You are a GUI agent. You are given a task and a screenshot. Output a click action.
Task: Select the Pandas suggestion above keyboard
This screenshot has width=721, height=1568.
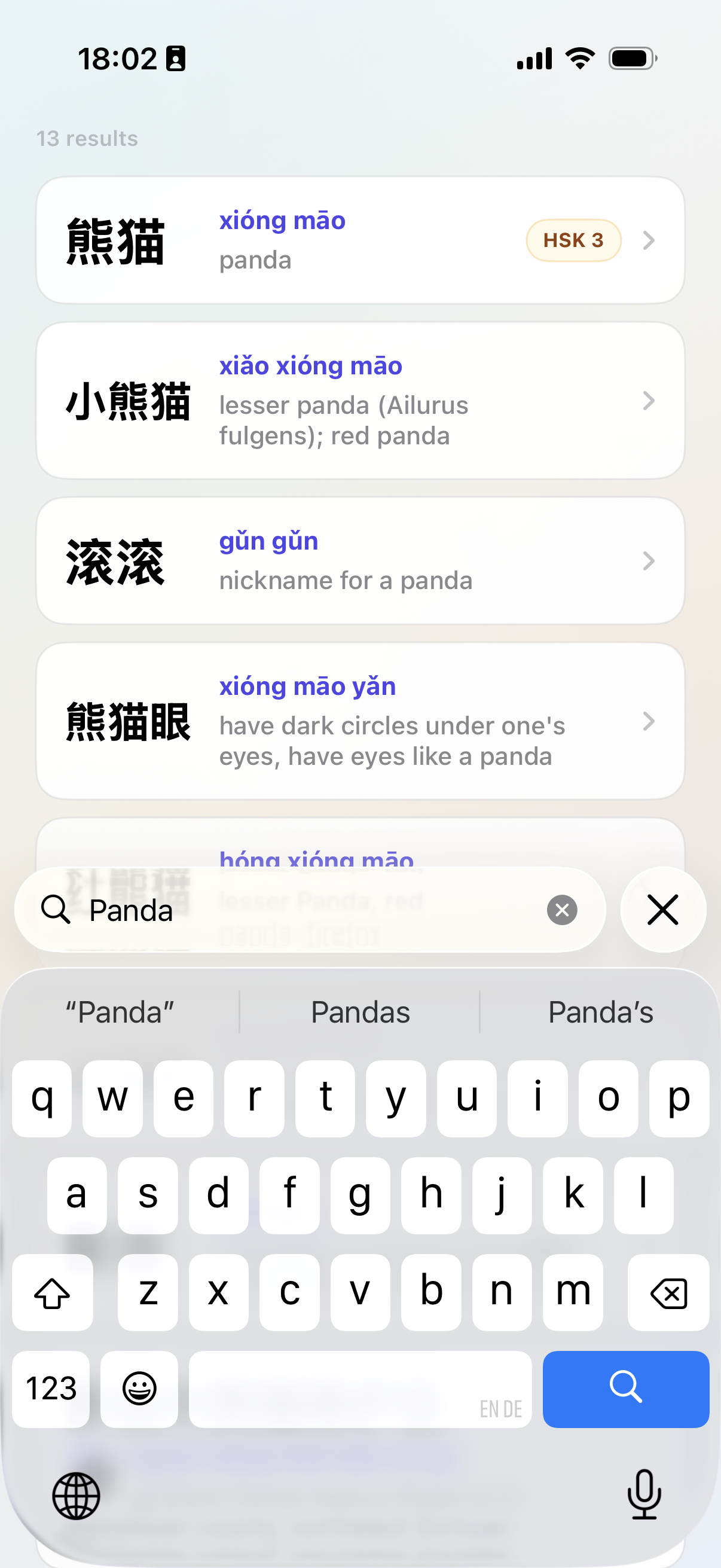[x=359, y=1011]
